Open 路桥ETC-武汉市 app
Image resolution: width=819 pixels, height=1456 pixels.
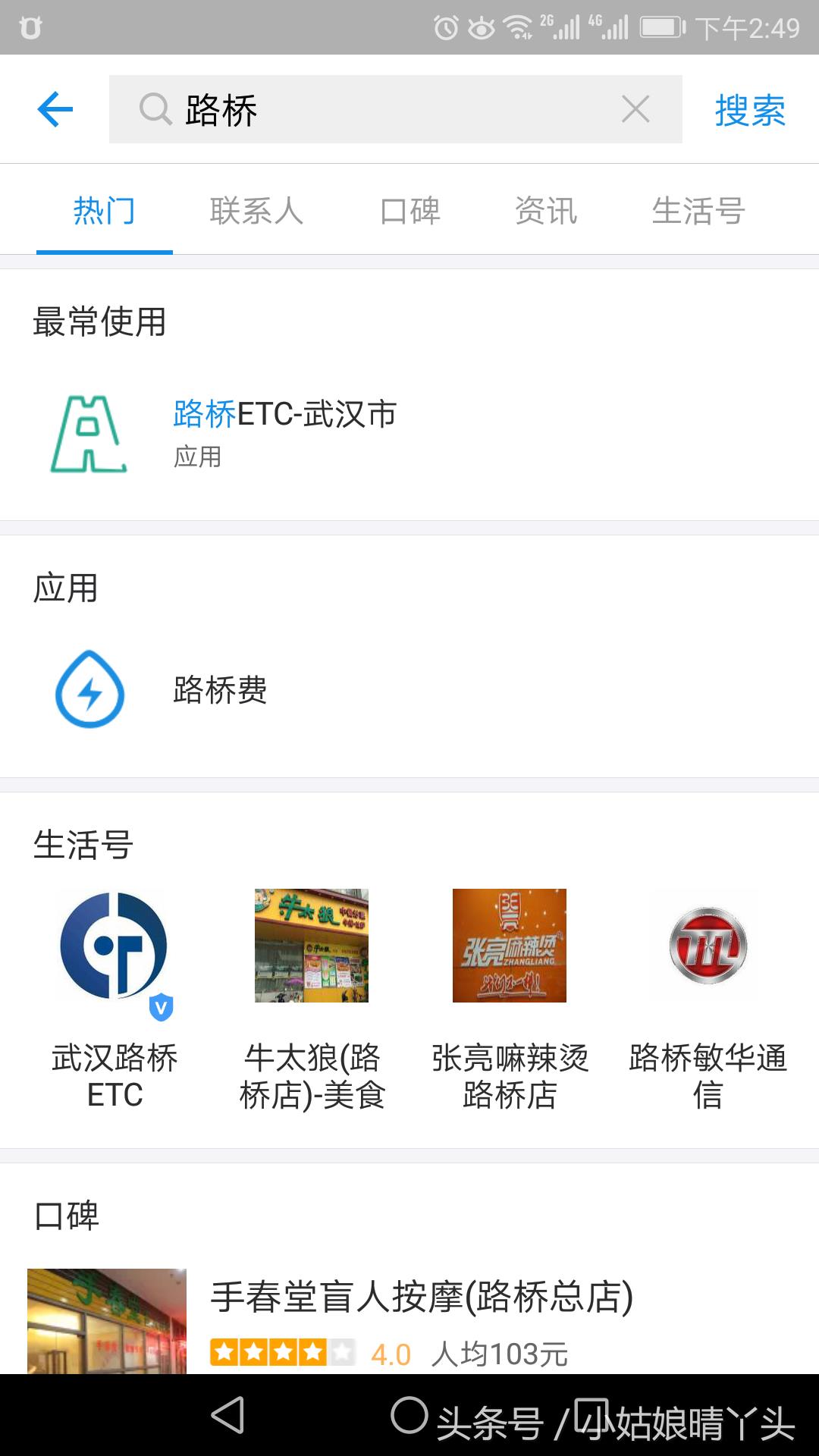pos(284,432)
